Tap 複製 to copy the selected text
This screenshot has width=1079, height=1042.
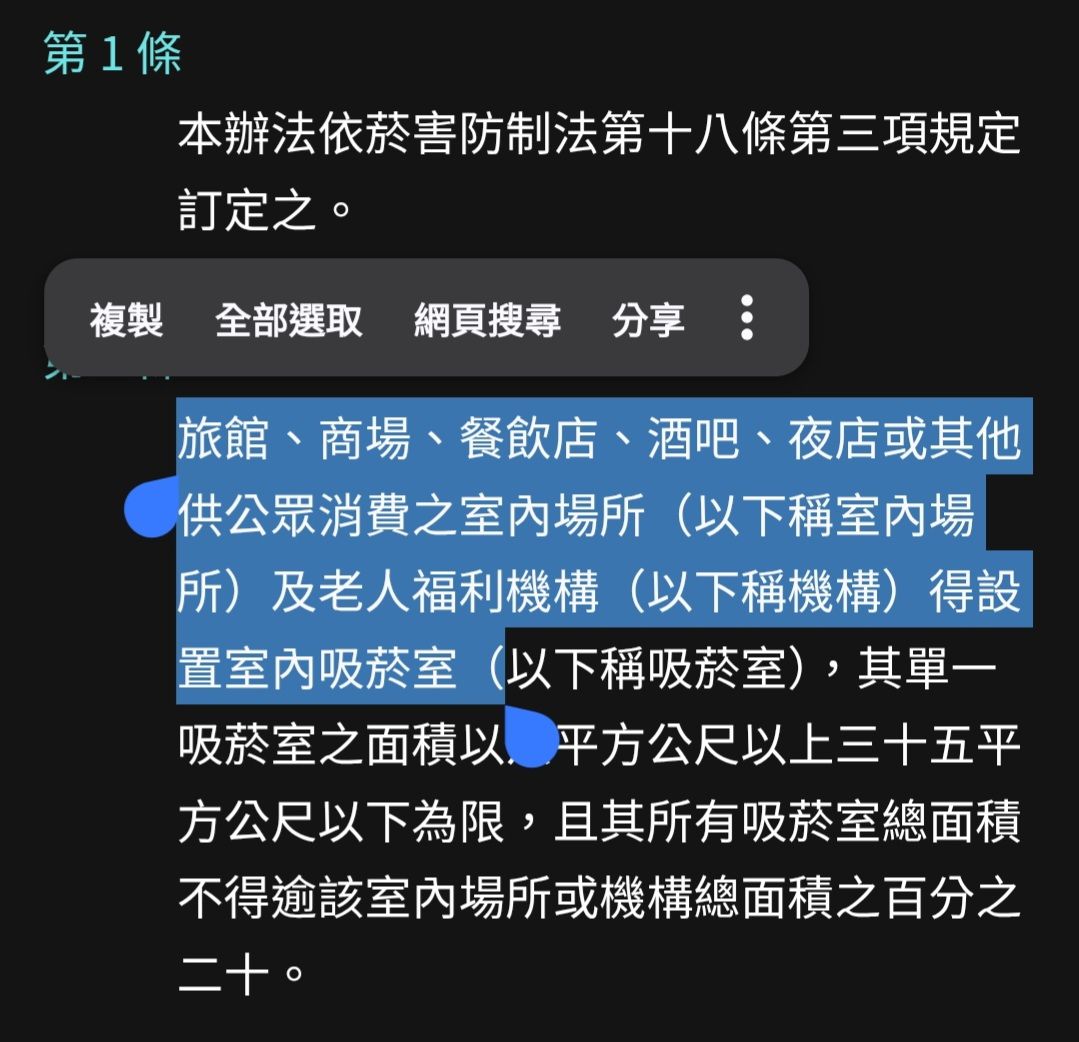(126, 320)
